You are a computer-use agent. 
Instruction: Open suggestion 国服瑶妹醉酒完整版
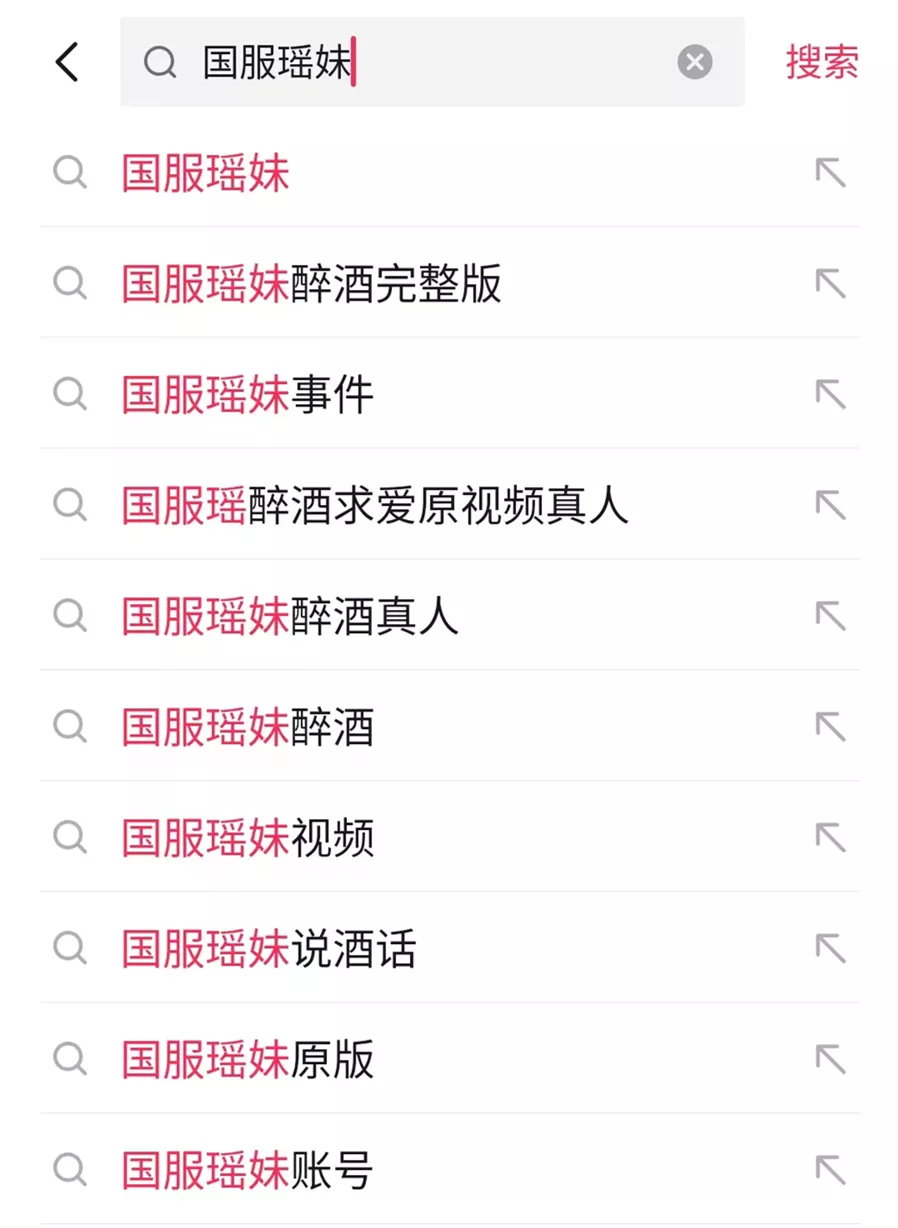point(312,285)
